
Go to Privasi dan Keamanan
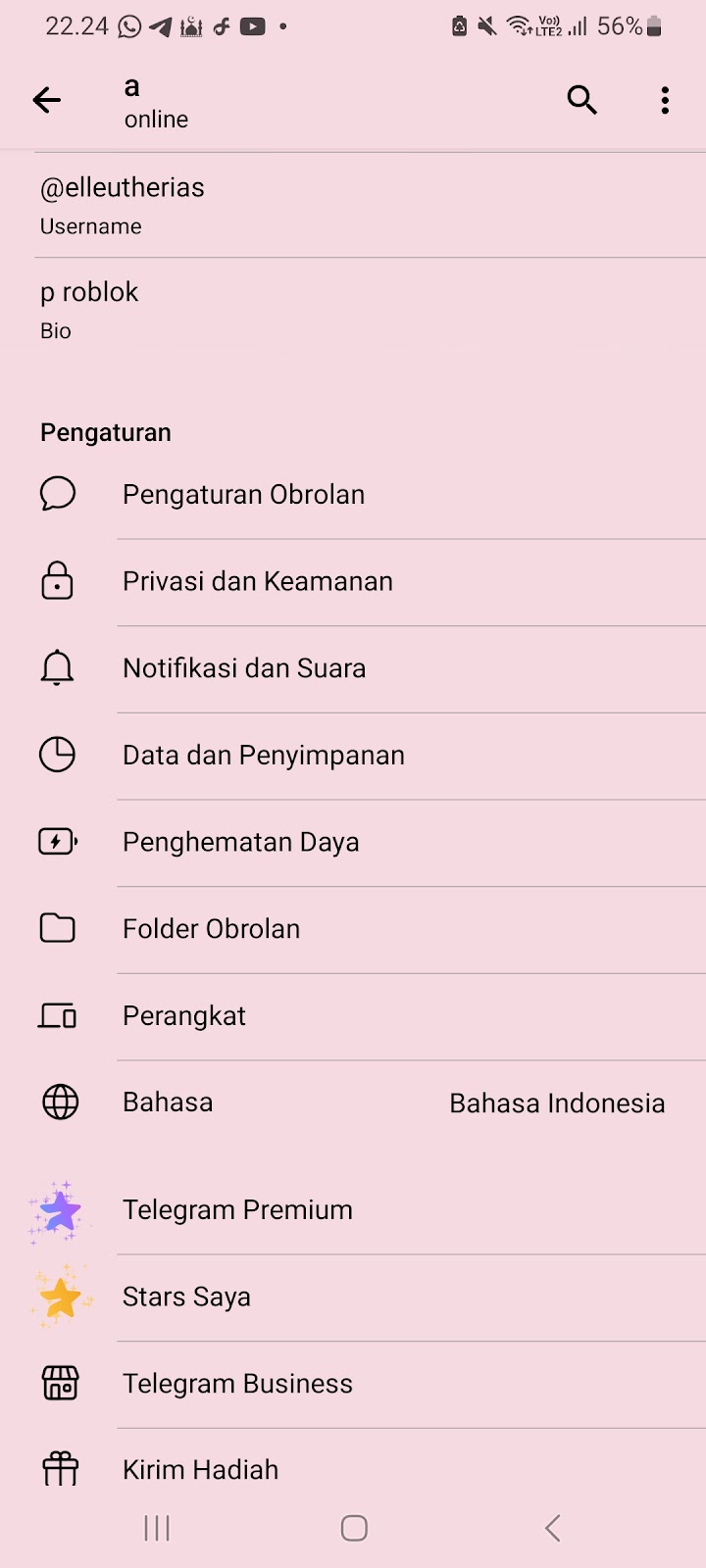pyautogui.click(x=353, y=581)
